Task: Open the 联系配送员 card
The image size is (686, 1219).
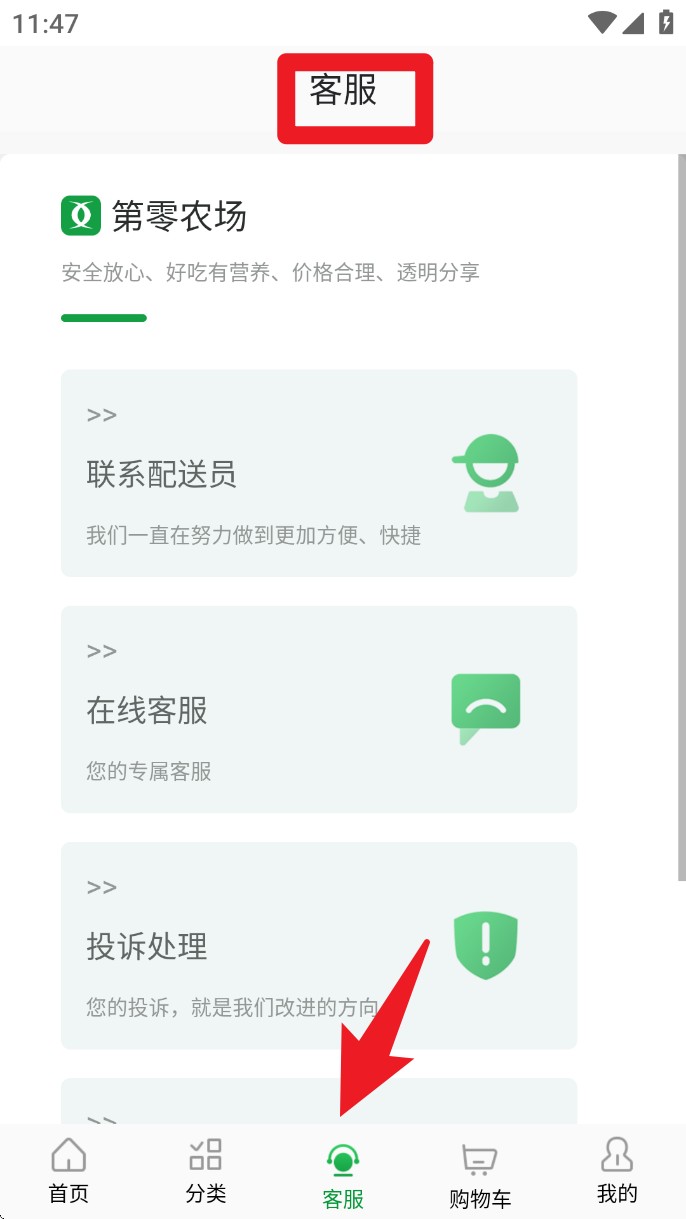Action: point(319,473)
